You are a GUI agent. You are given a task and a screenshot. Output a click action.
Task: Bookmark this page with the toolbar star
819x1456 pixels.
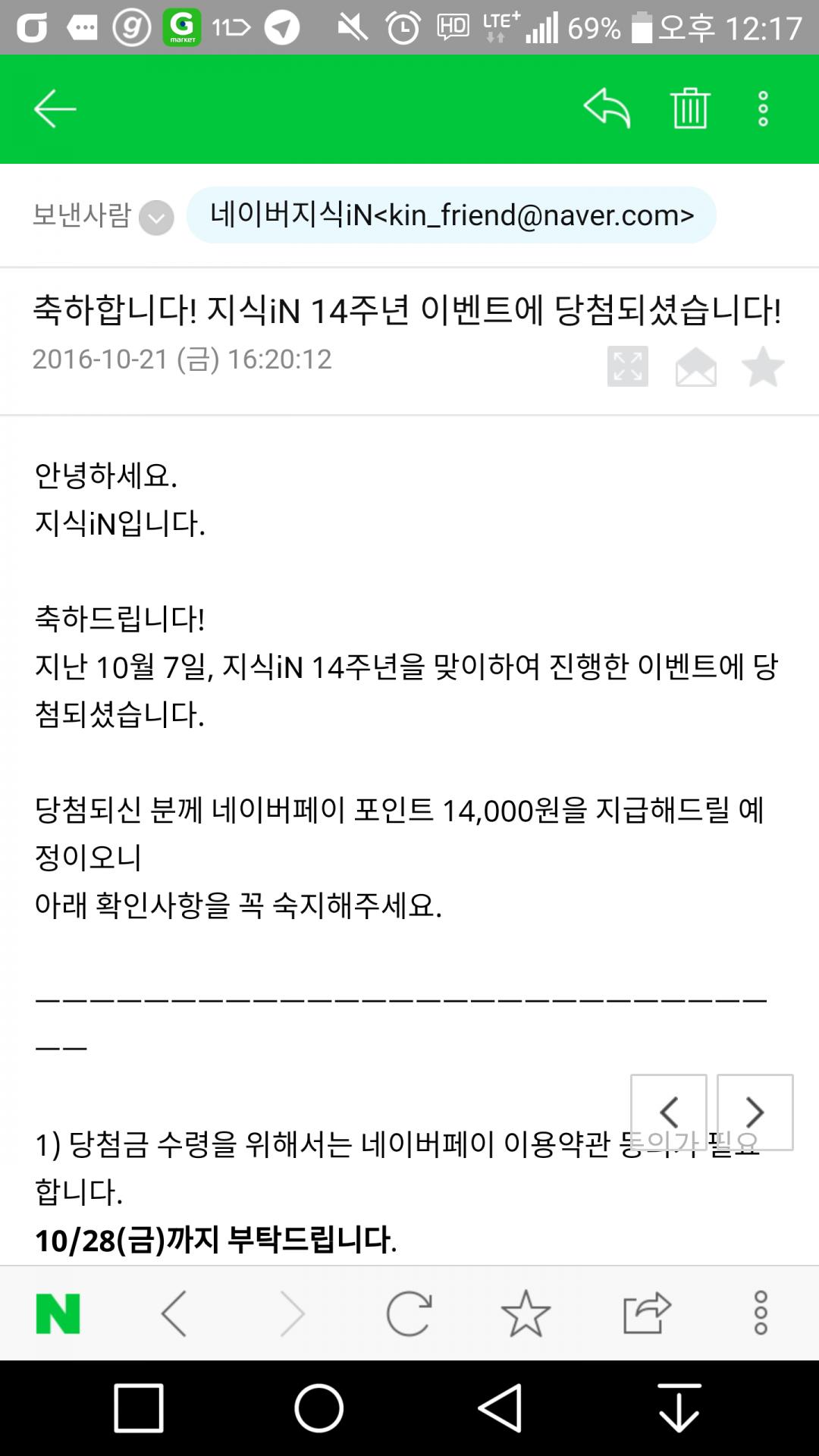click(x=526, y=1313)
